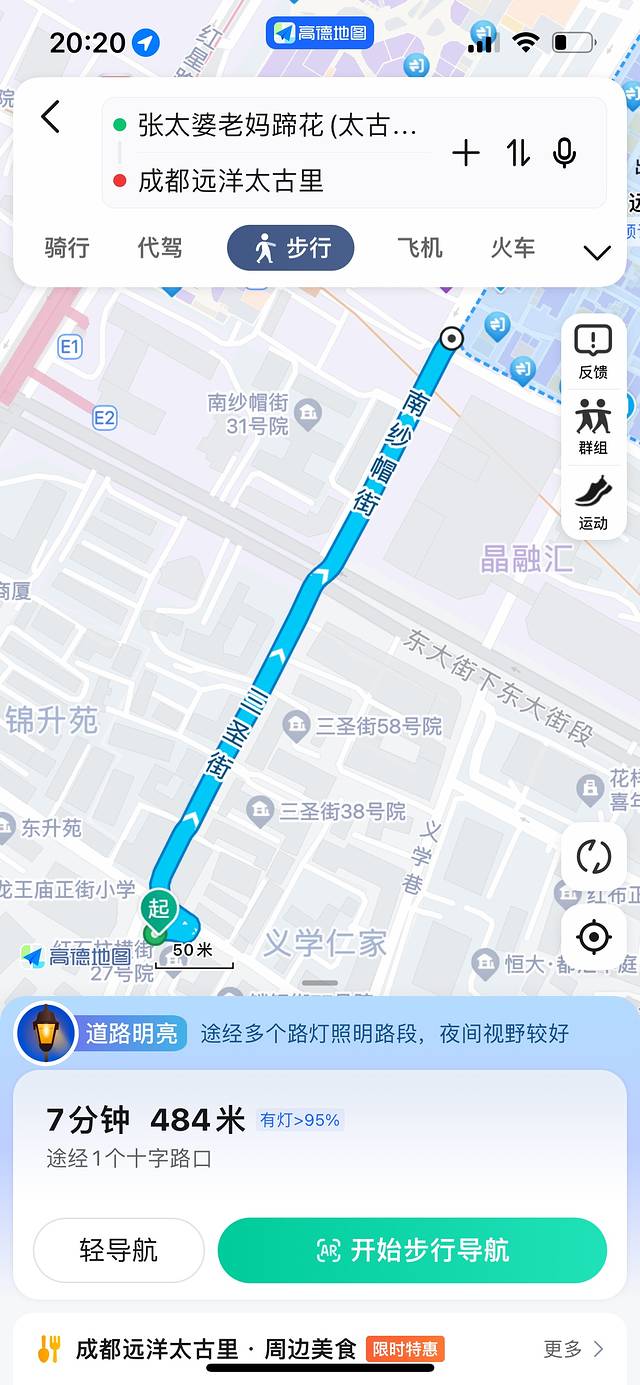Switch to the 飞机 travel mode
Screen dimensions: 640x1385
(419, 248)
